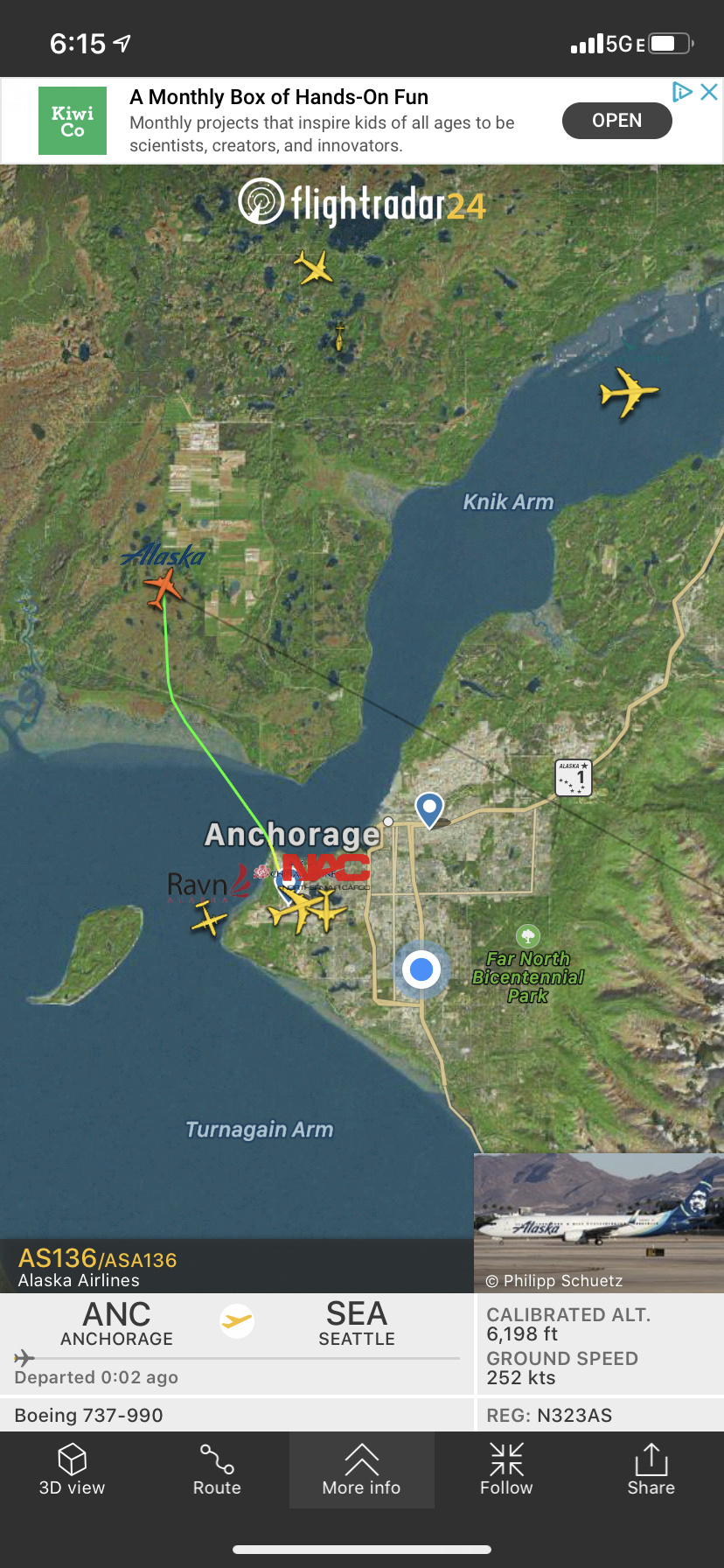The width and height of the screenshot is (724, 1568).
Task: Expand the More info panel
Action: 361,1470
